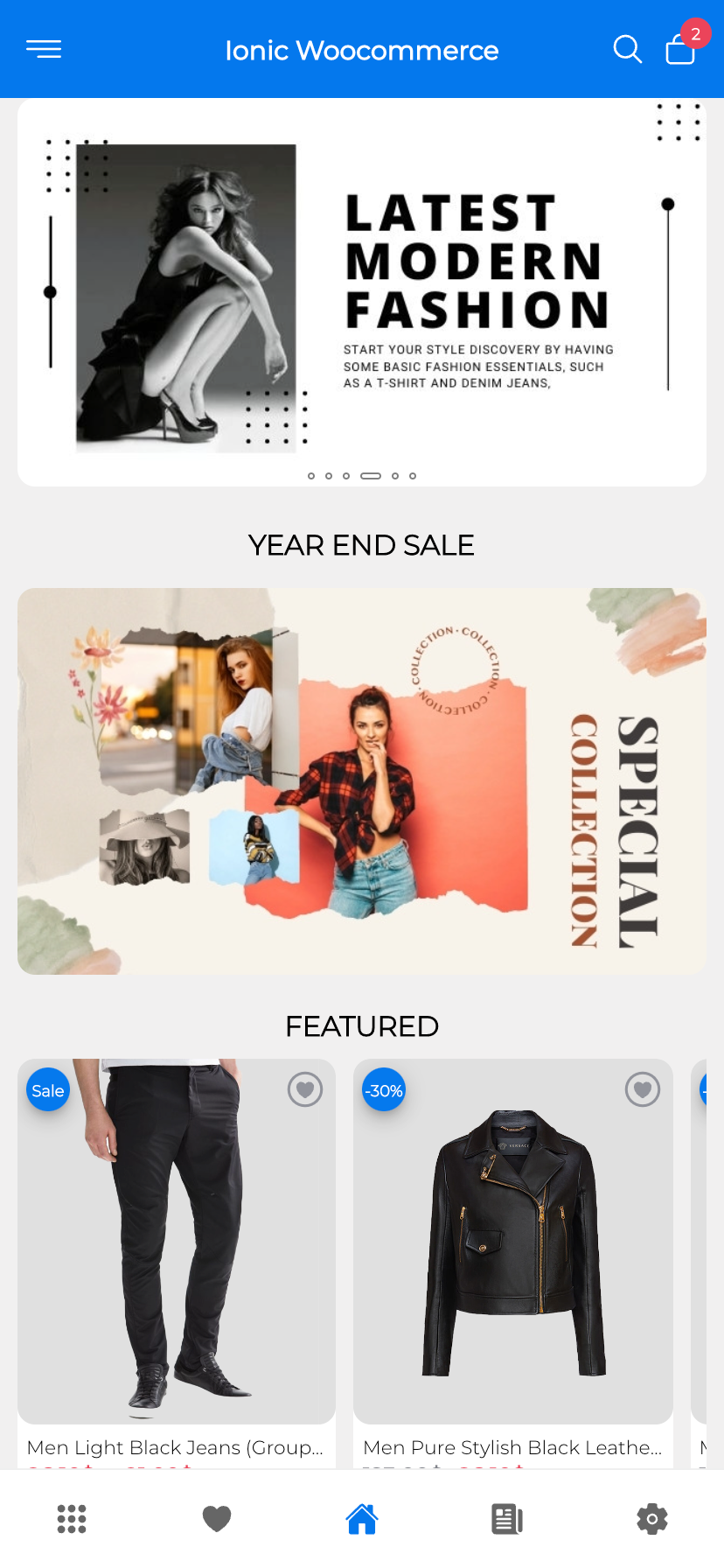
Task: Switch to the categories grid tab
Action: coord(72,1519)
